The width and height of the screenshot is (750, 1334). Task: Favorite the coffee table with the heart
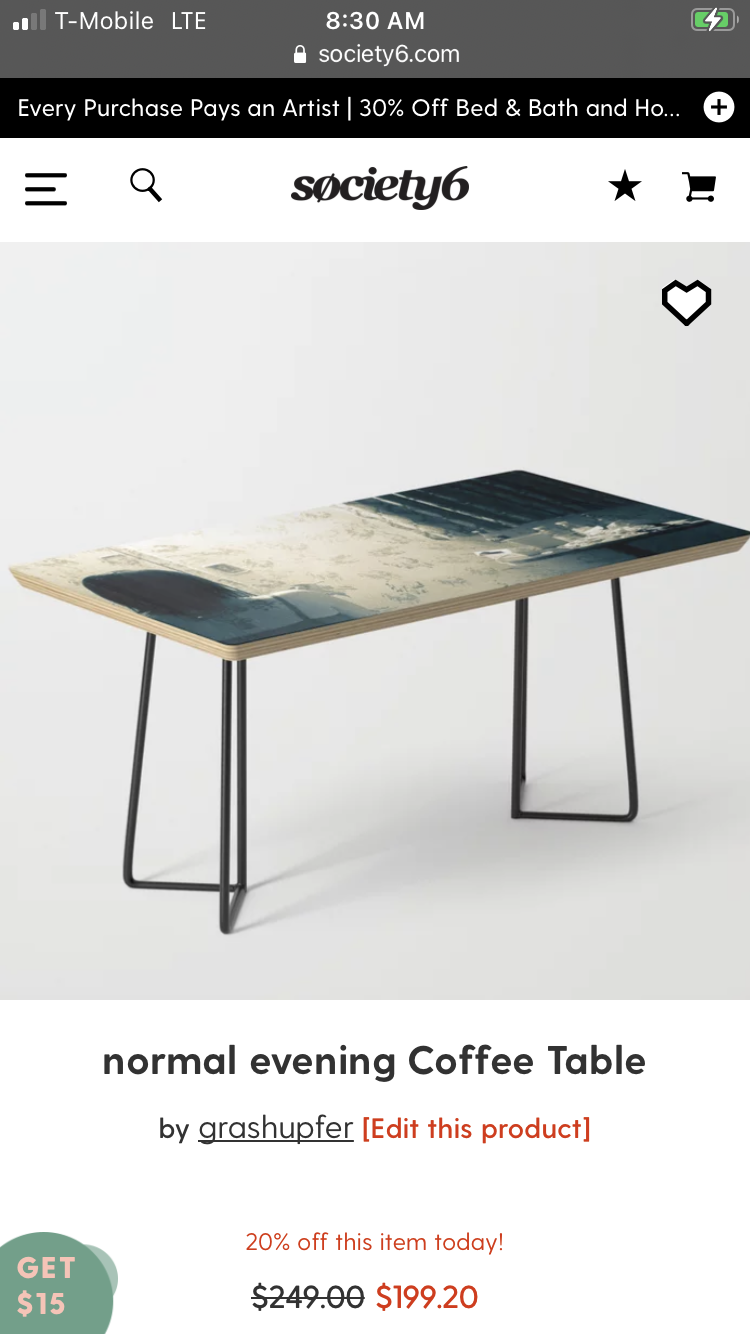686,303
